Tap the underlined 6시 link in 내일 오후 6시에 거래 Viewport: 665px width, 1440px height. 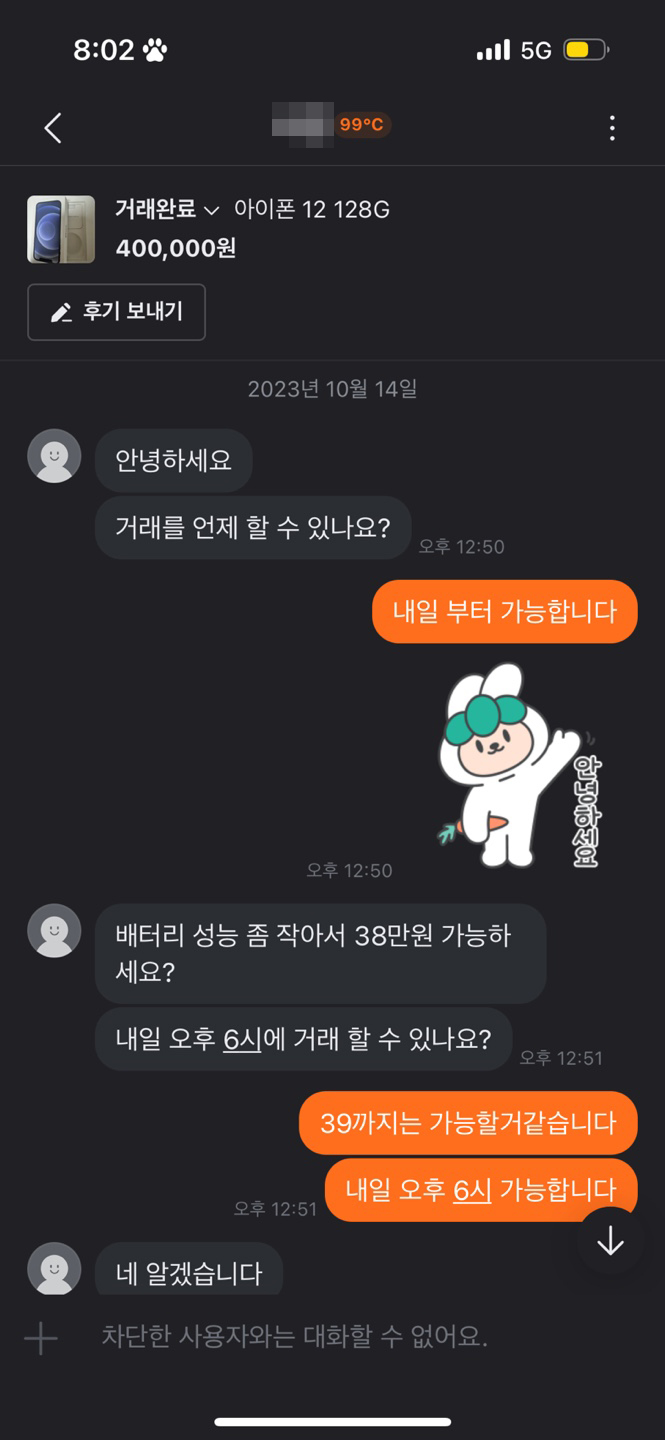tap(242, 1040)
